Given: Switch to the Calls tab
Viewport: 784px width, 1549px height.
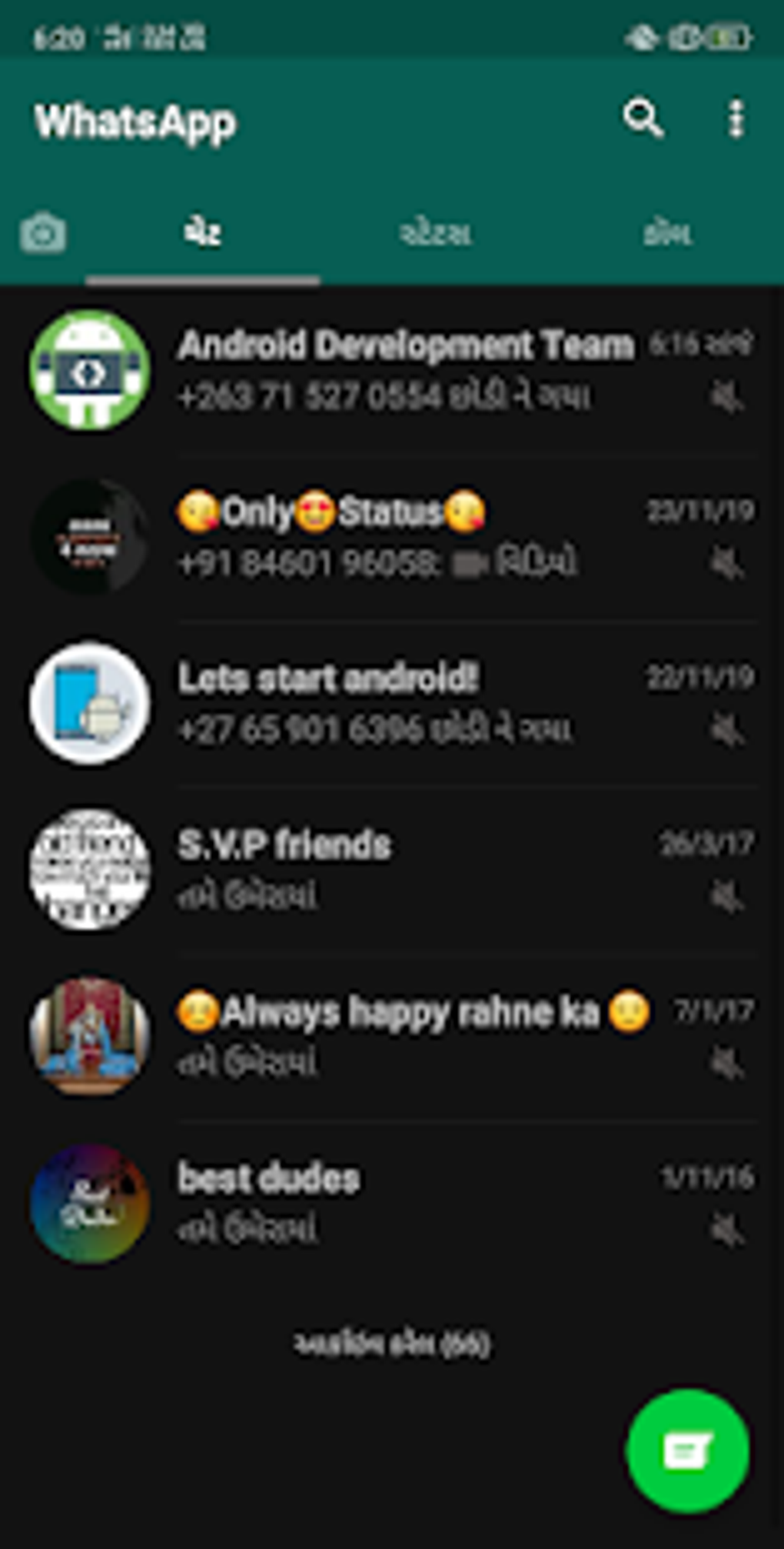Looking at the screenshot, I should pyautogui.click(x=667, y=233).
